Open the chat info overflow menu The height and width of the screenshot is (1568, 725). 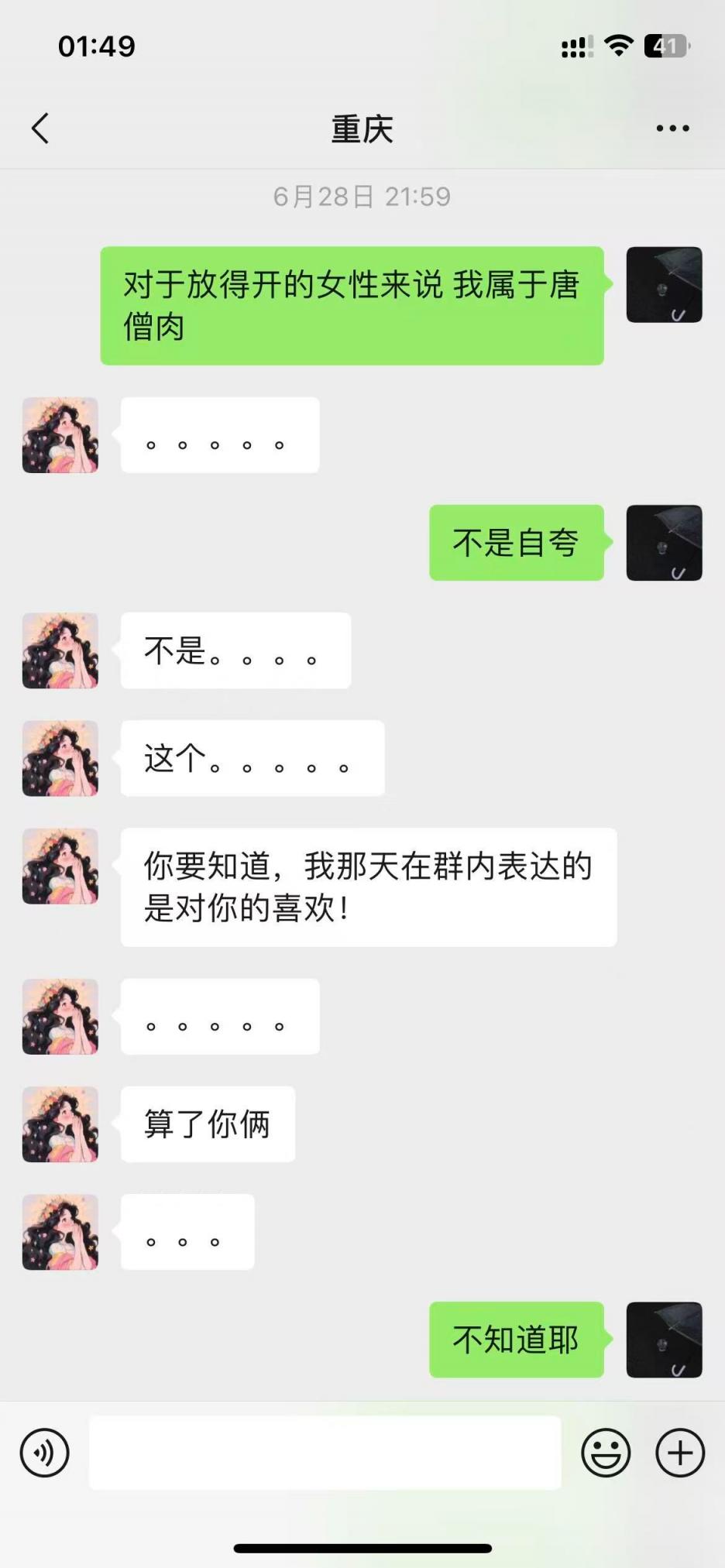[672, 129]
